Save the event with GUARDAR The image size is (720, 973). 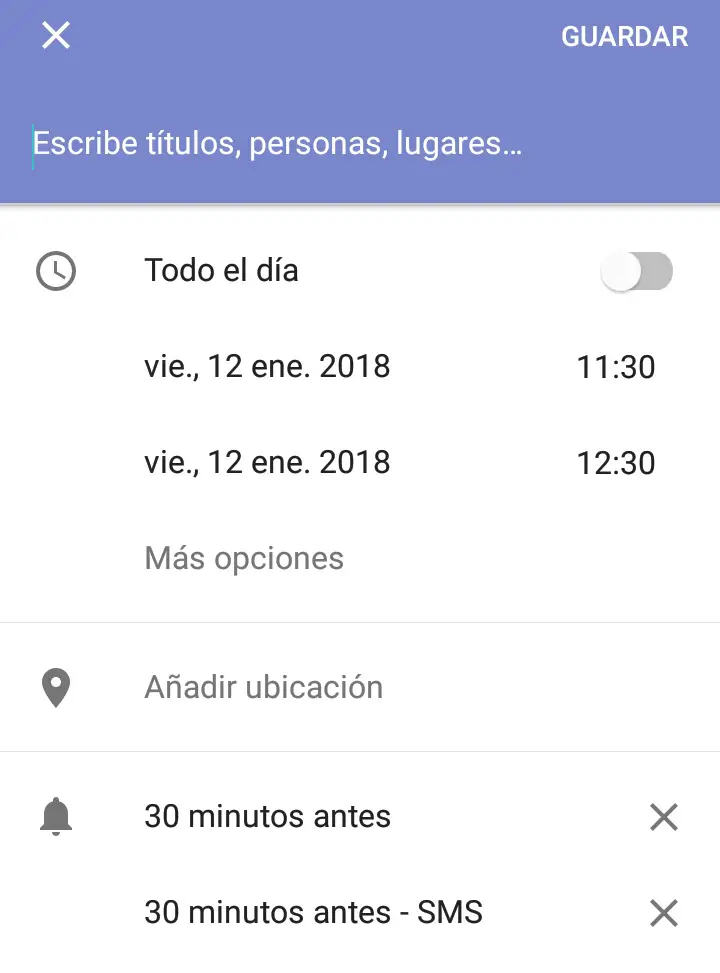[624, 37]
